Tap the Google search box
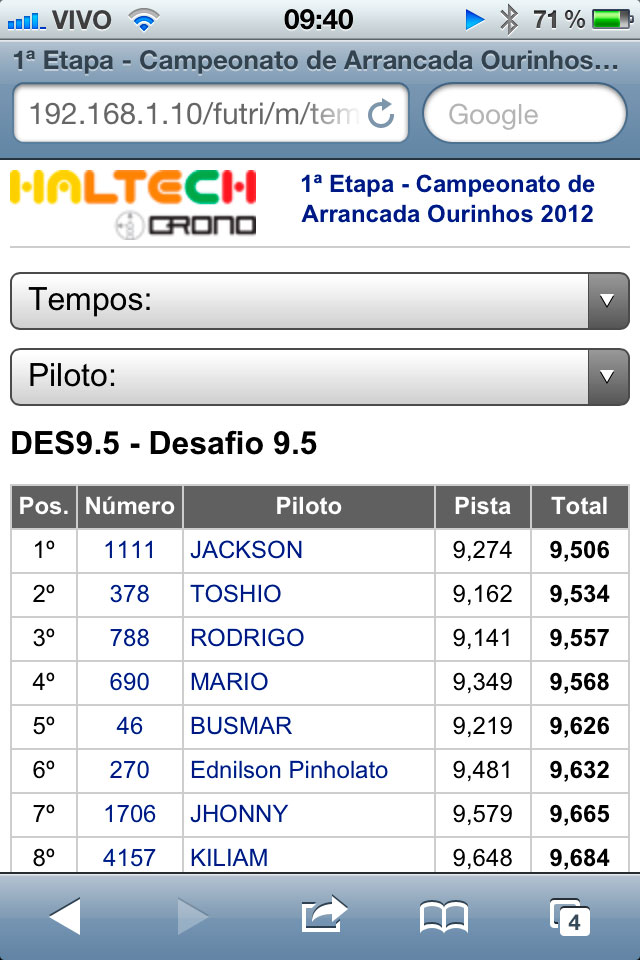The image size is (640, 960). pos(525,114)
